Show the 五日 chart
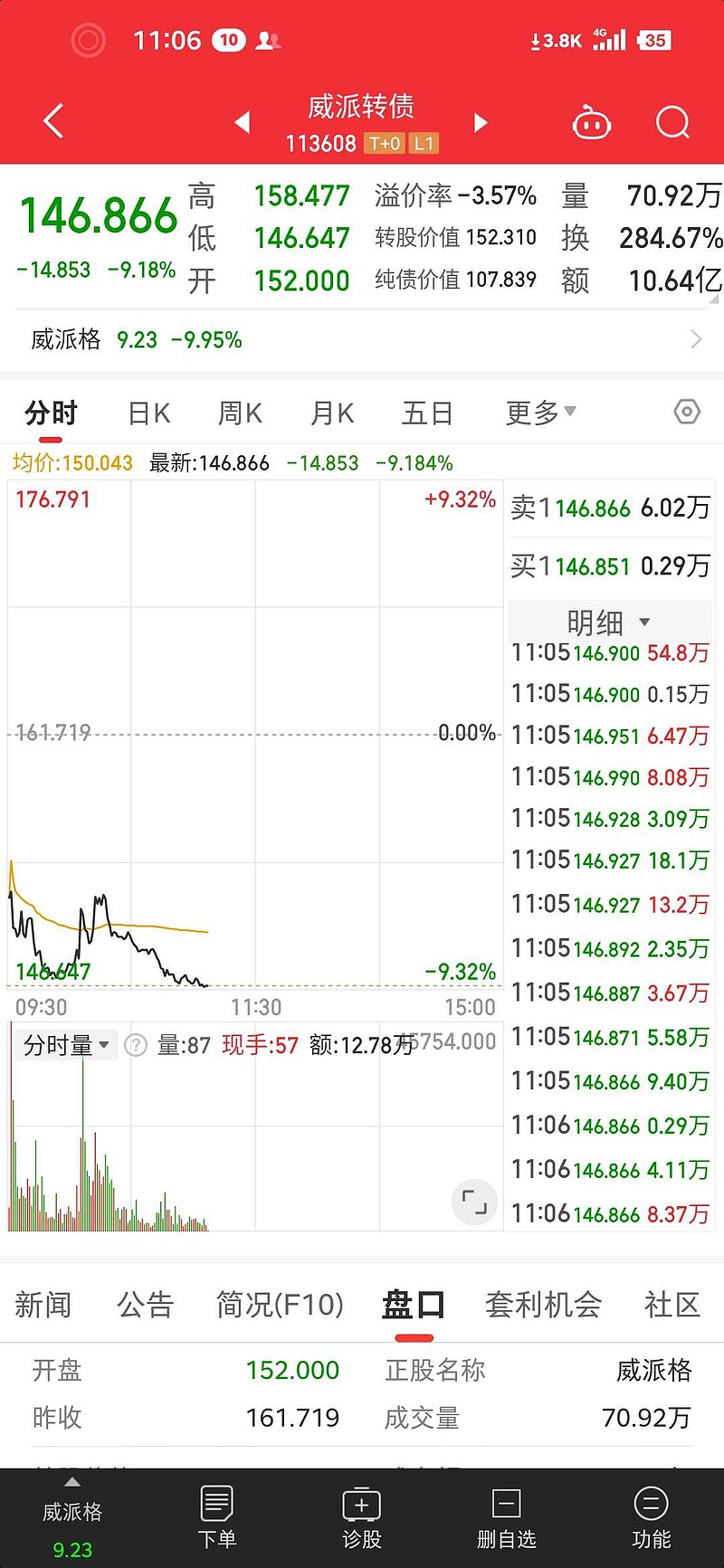This screenshot has width=724, height=1568. point(427,413)
